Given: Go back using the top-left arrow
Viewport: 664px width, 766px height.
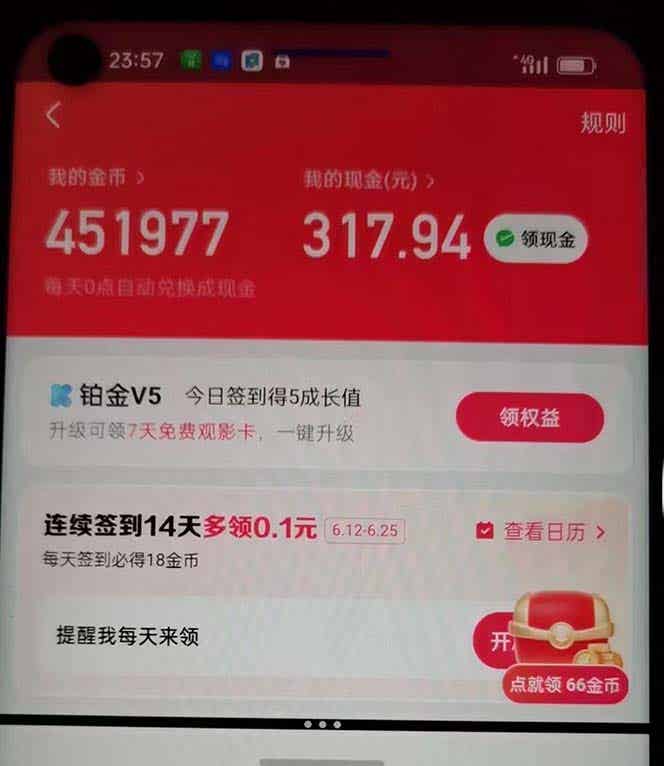Looking at the screenshot, I should (54, 116).
